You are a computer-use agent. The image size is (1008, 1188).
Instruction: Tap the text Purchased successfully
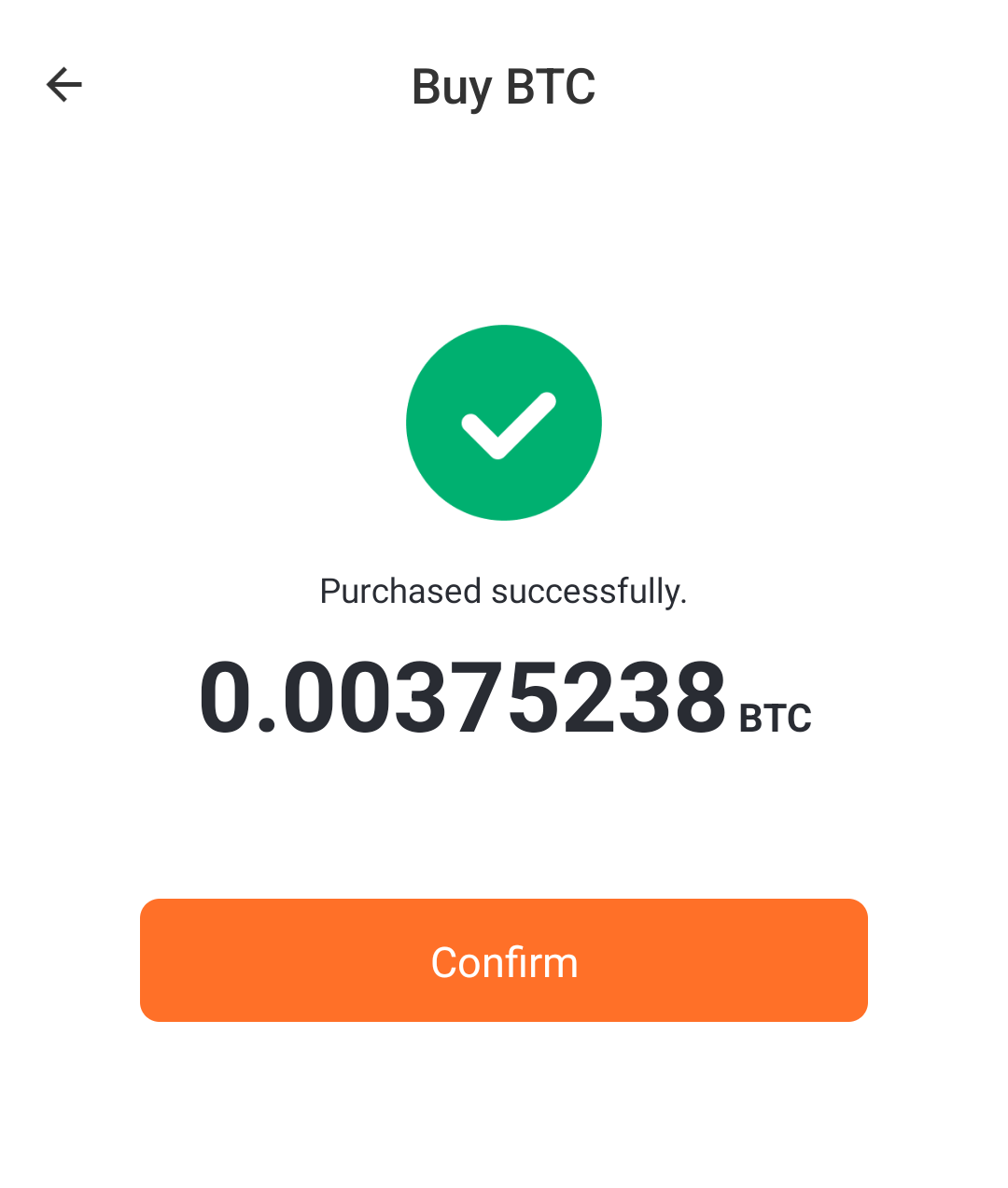(x=503, y=590)
